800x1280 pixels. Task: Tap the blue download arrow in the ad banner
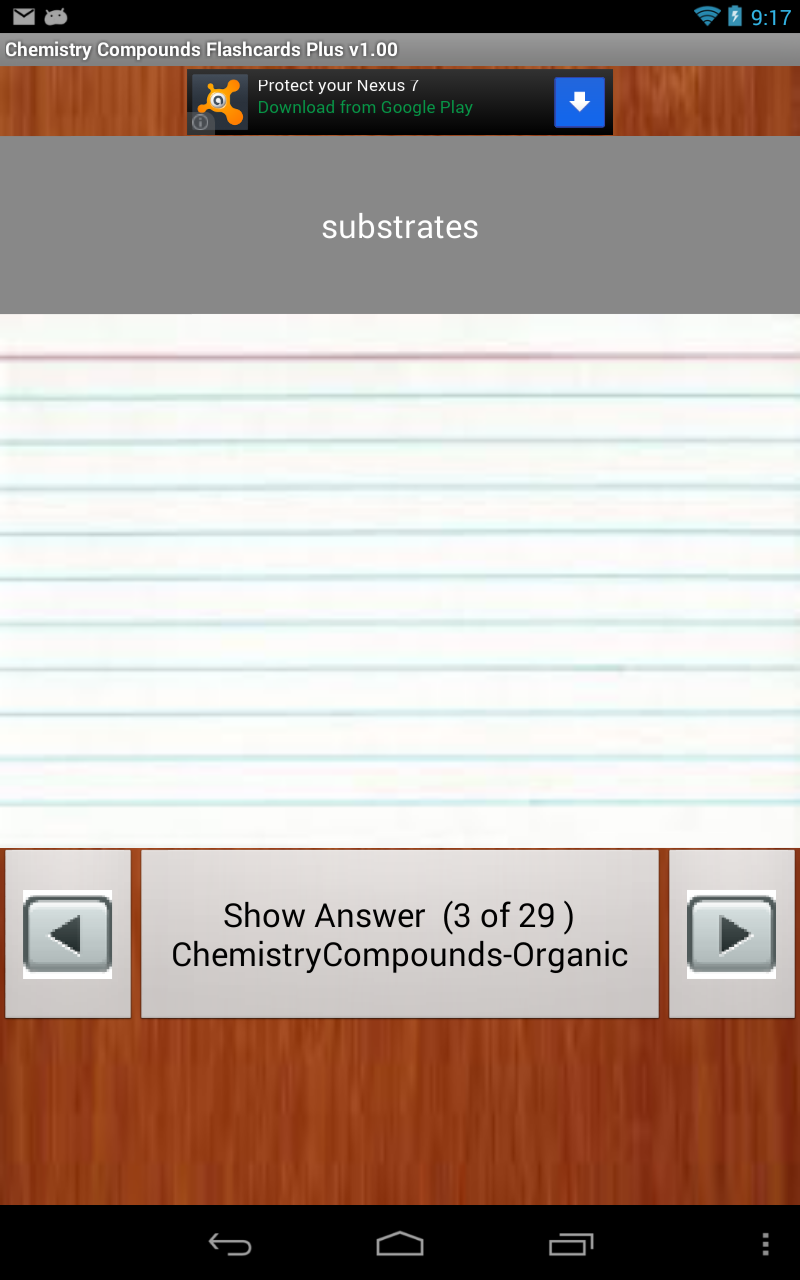click(x=579, y=101)
